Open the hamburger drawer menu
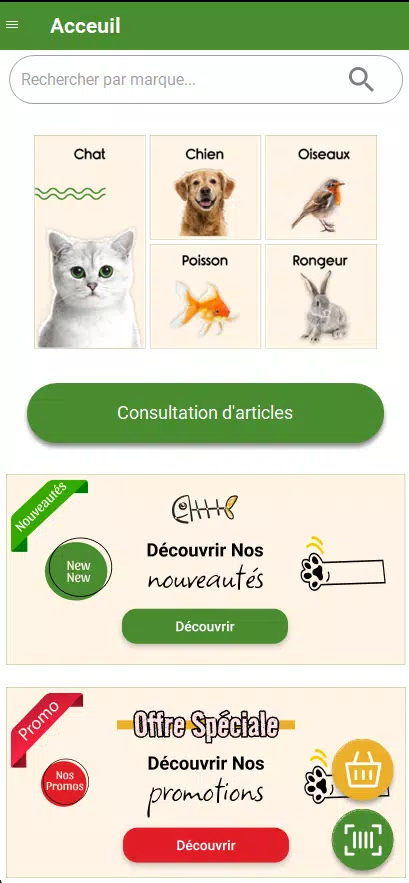This screenshot has width=409, height=883. (12, 25)
